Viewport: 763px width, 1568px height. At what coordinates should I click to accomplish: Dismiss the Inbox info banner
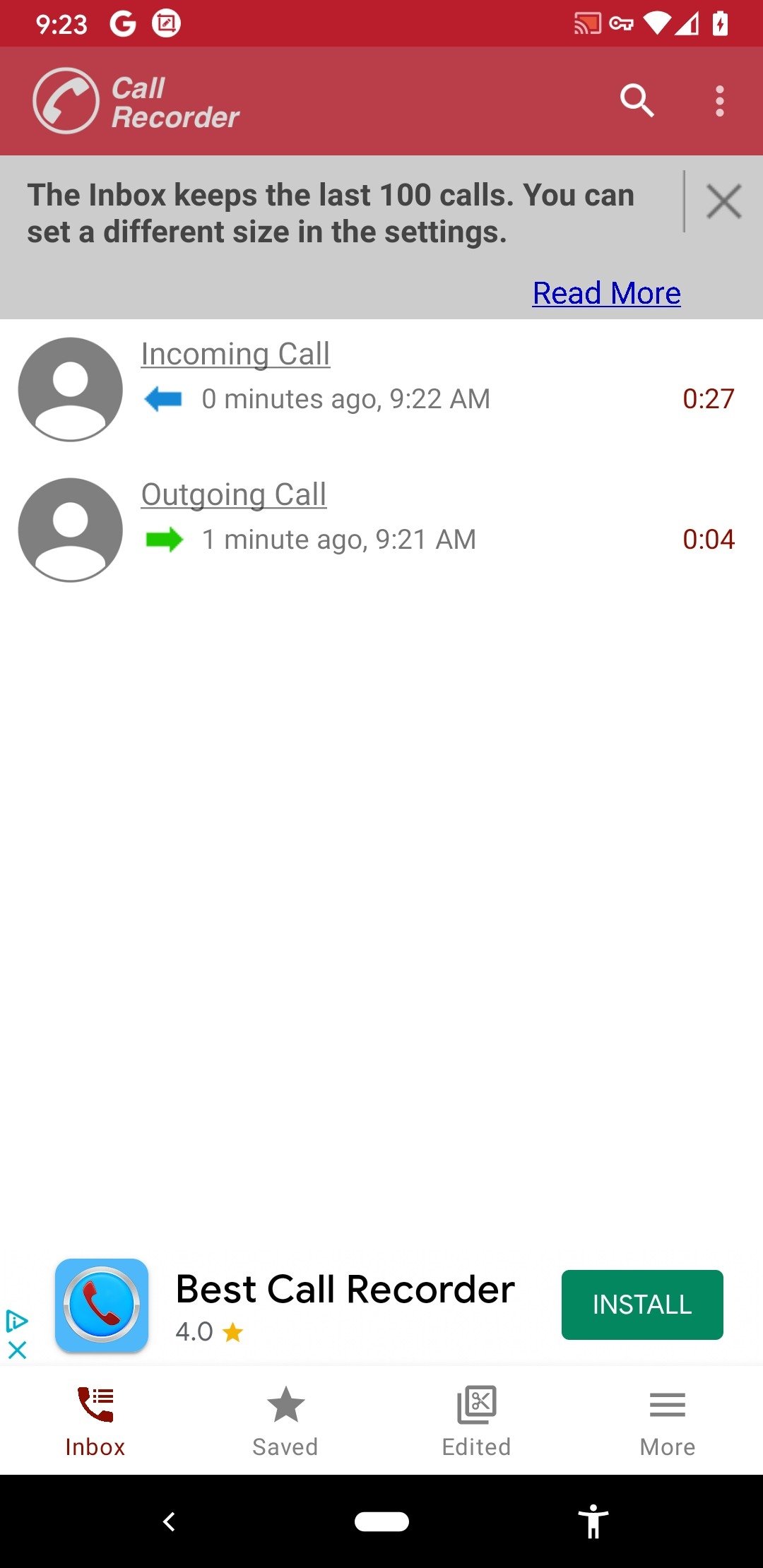[723, 201]
